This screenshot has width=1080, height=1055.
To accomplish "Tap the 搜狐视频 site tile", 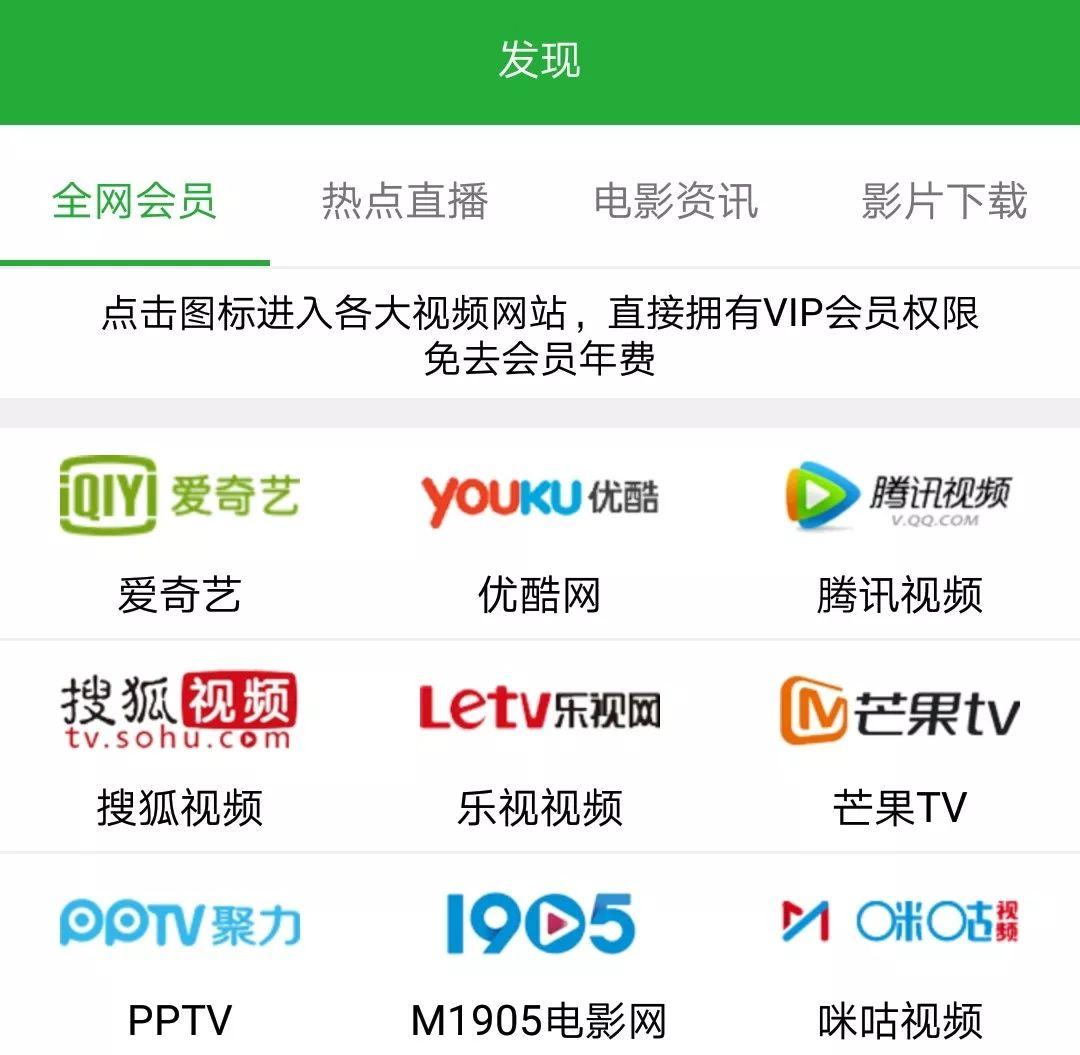I will (180, 746).
